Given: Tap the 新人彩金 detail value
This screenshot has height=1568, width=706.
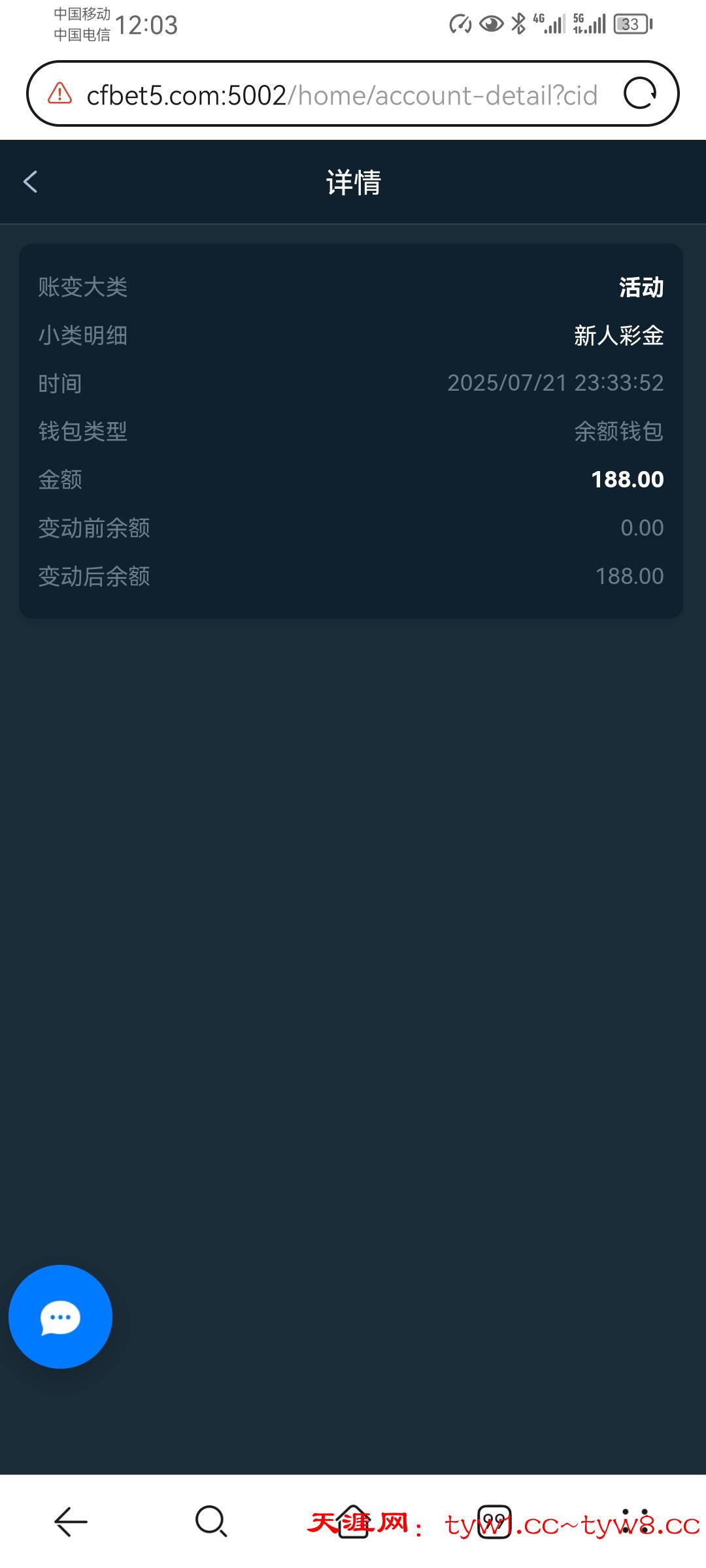Looking at the screenshot, I should [x=618, y=335].
